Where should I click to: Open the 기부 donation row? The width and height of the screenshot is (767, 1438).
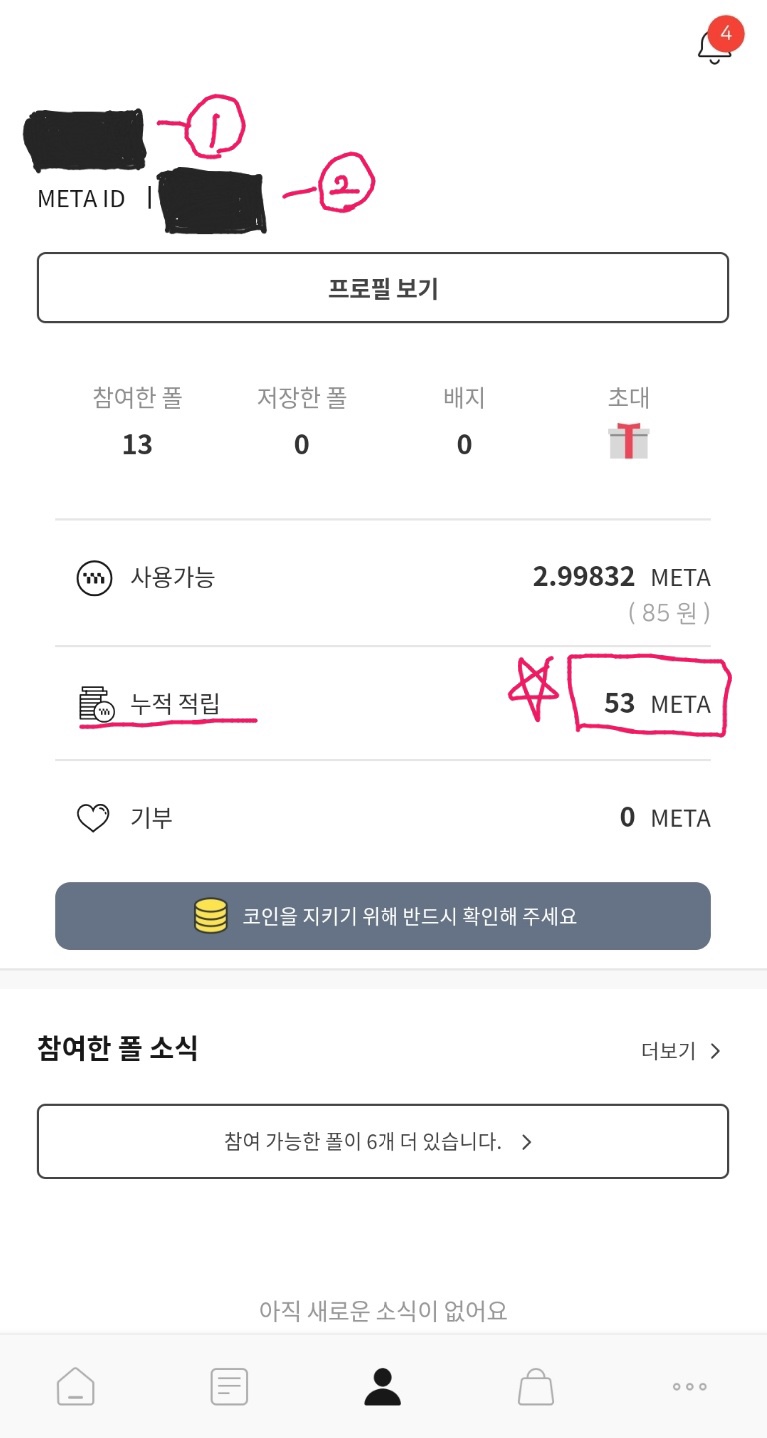383,818
